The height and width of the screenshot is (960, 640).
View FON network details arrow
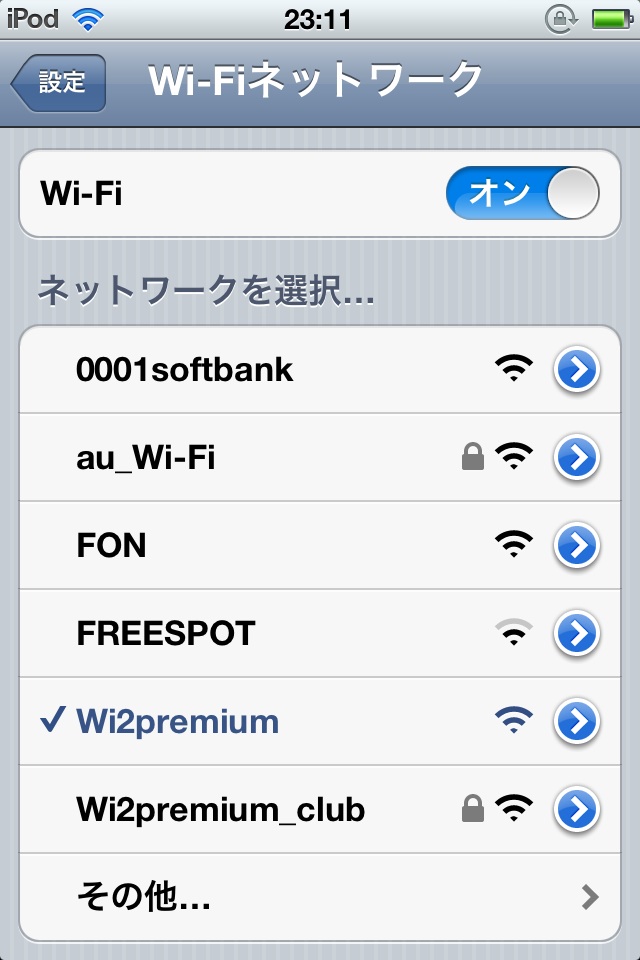click(x=577, y=545)
